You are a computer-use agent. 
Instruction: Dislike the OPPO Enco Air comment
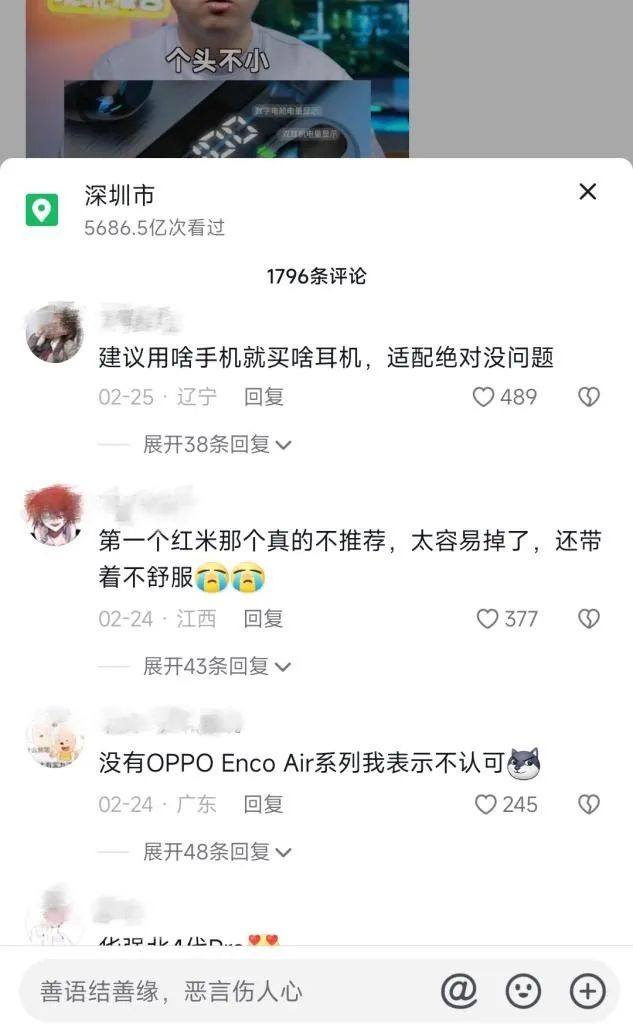[589, 804]
